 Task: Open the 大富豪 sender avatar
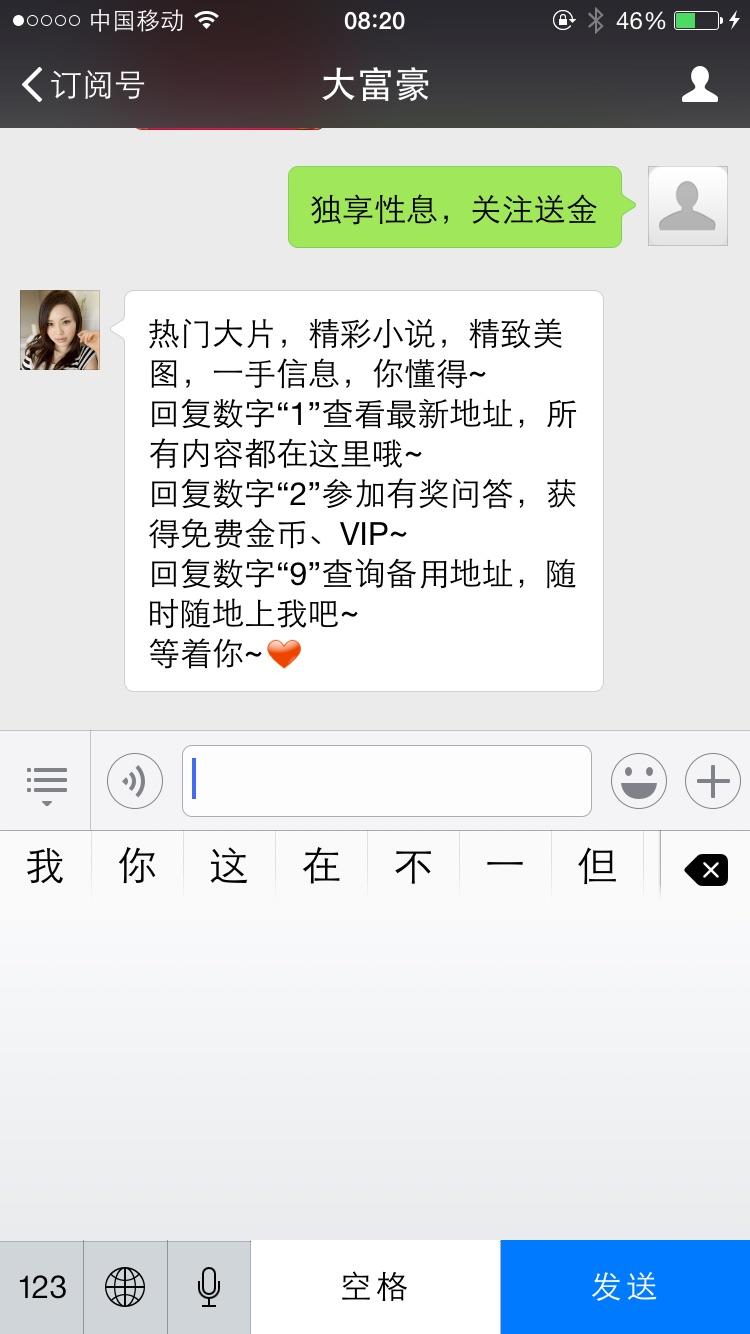pyautogui.click(x=60, y=330)
